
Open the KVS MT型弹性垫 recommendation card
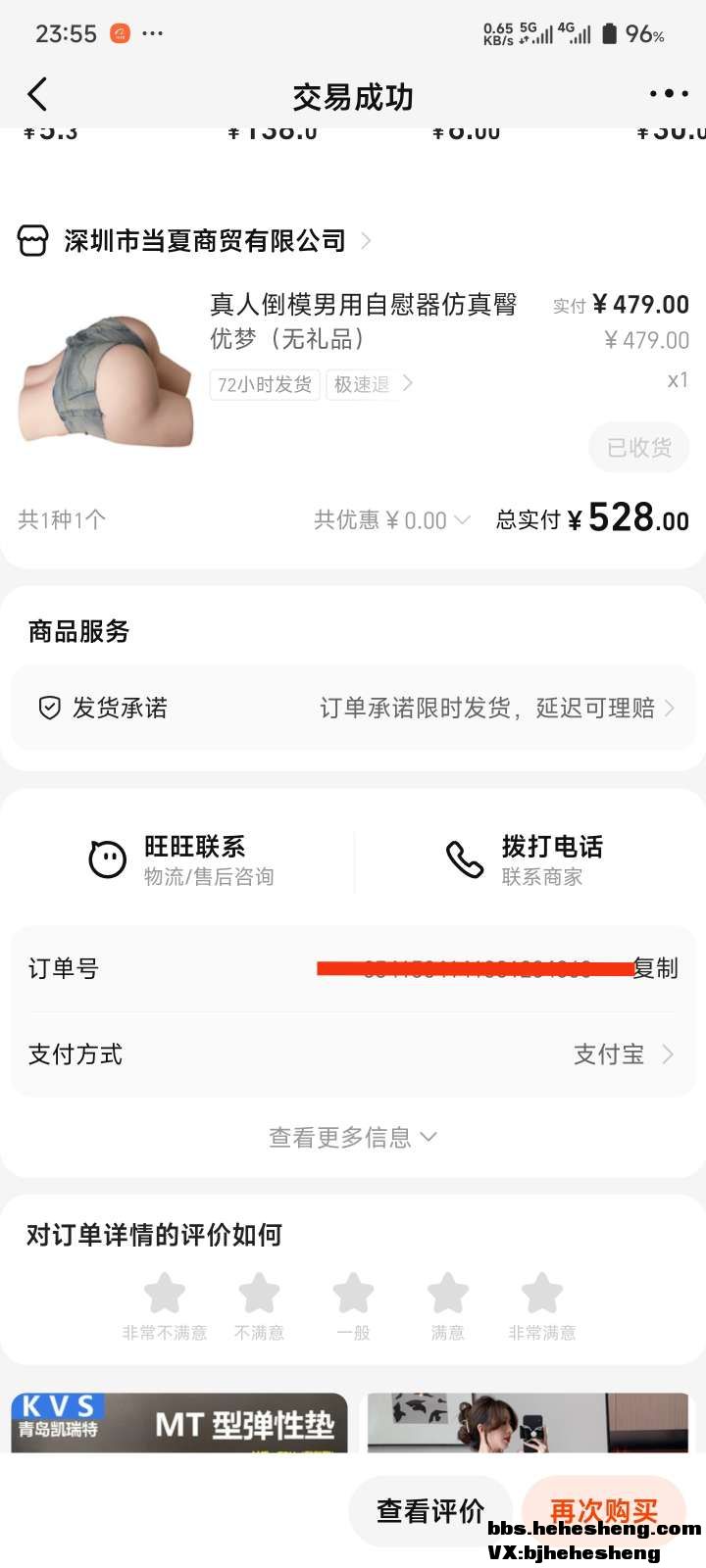pos(179,1423)
